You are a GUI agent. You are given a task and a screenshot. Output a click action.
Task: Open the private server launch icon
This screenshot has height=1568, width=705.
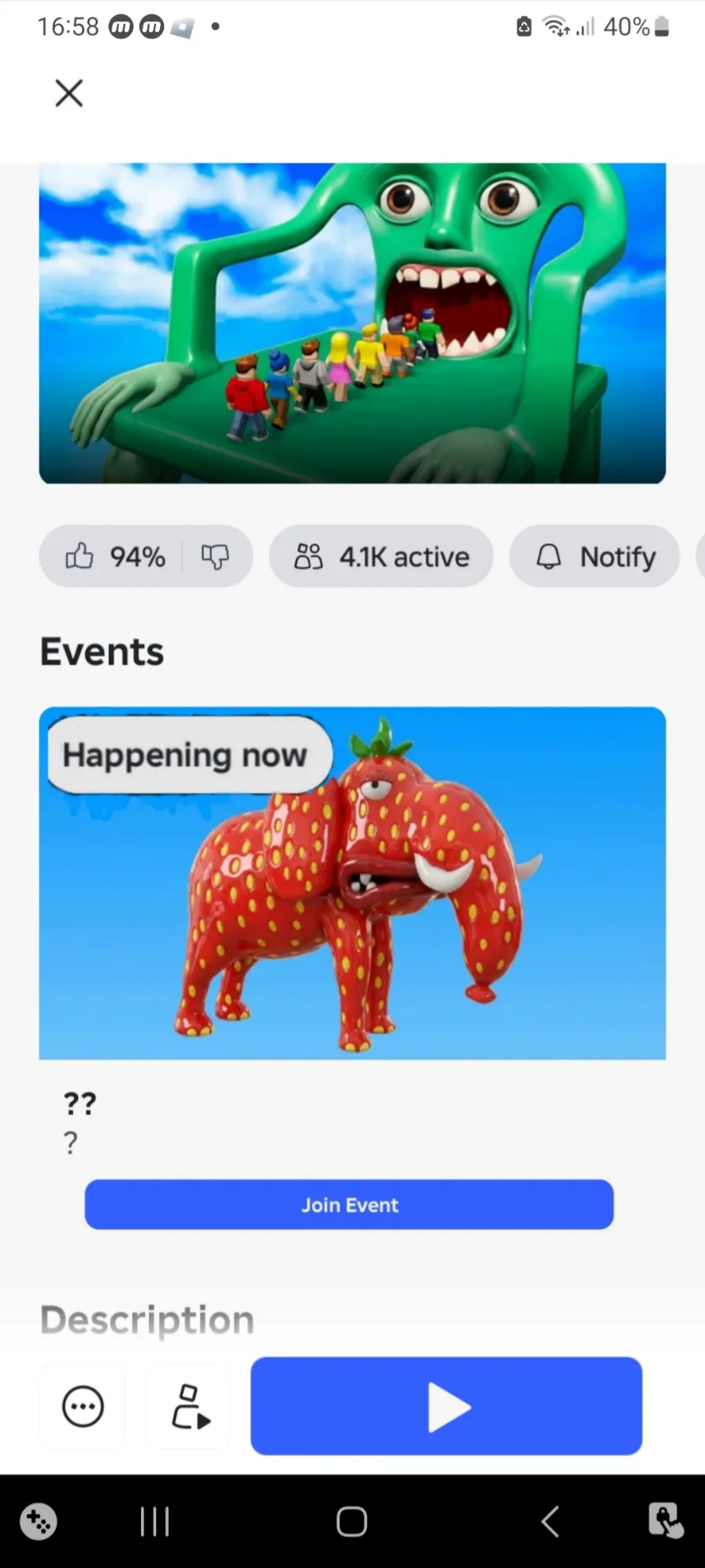tap(189, 1406)
